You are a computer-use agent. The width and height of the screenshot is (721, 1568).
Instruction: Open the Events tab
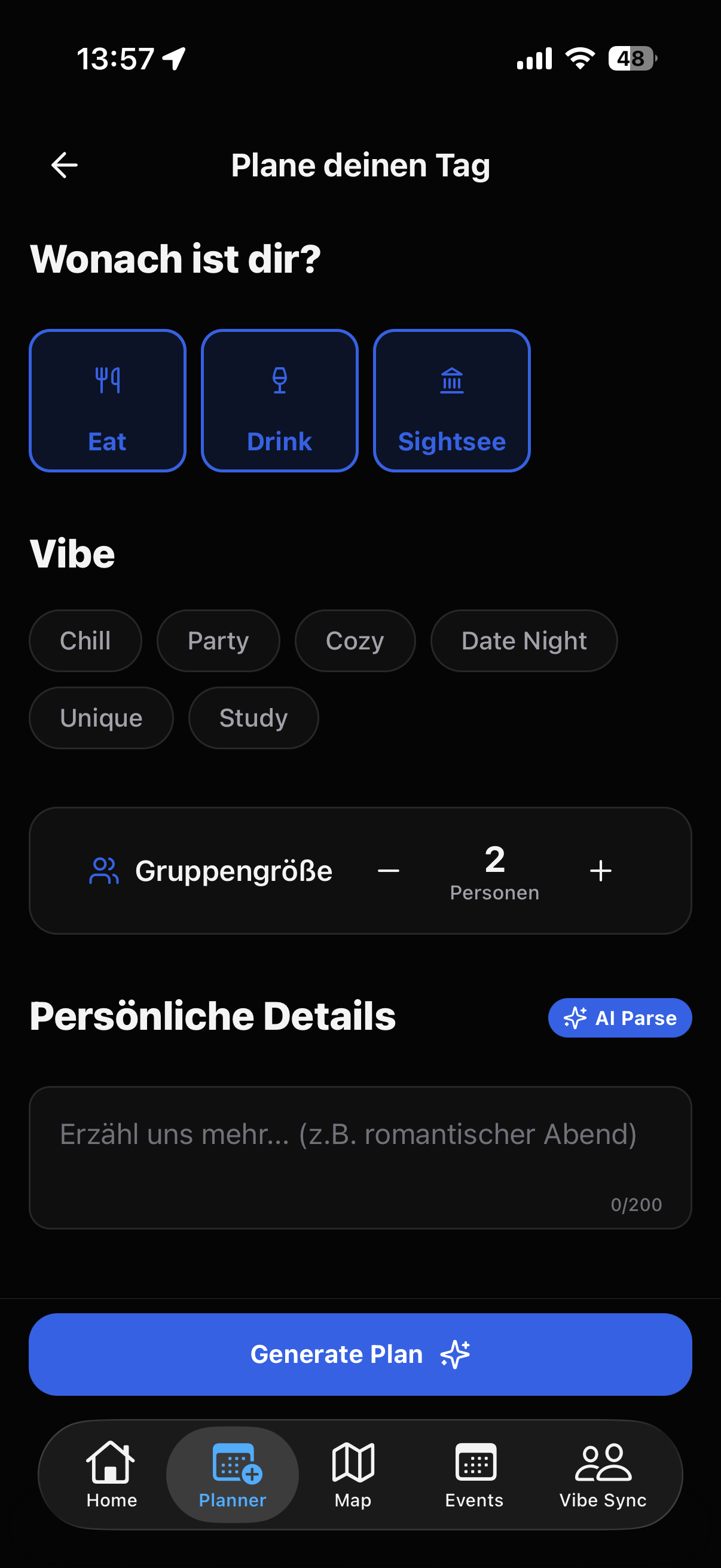pyautogui.click(x=475, y=1474)
